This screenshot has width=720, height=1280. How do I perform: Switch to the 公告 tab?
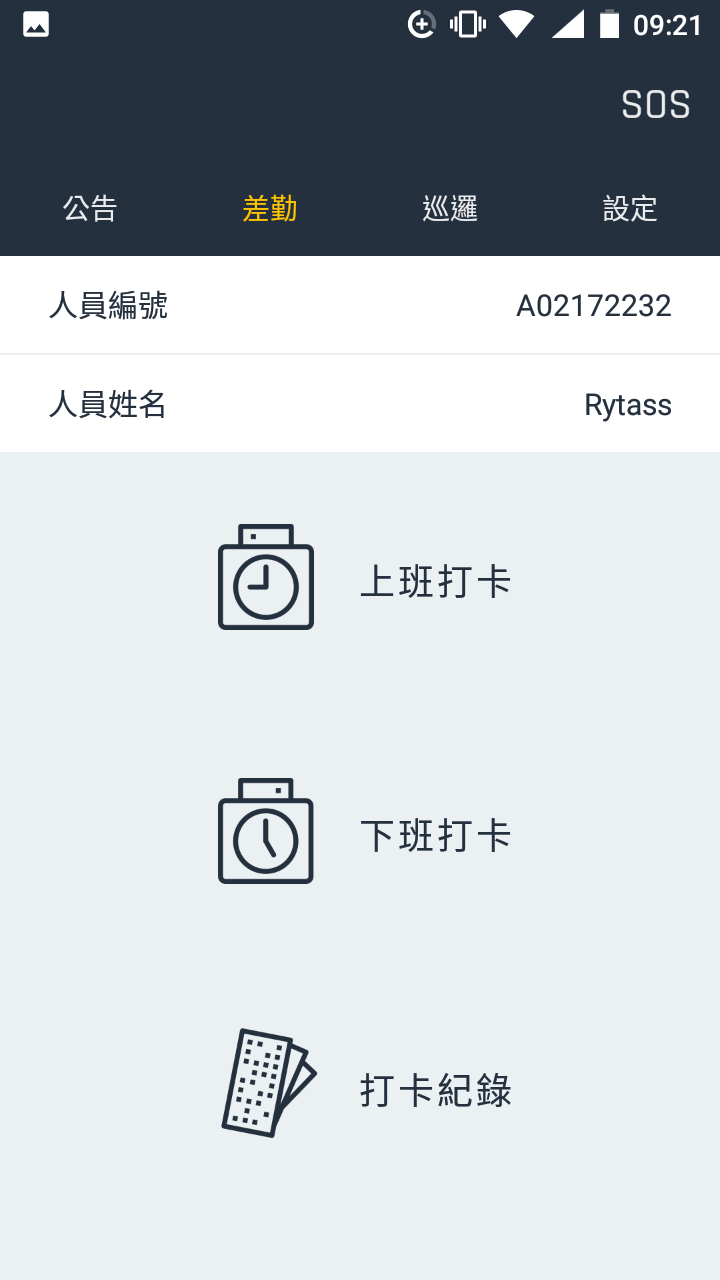click(x=90, y=208)
